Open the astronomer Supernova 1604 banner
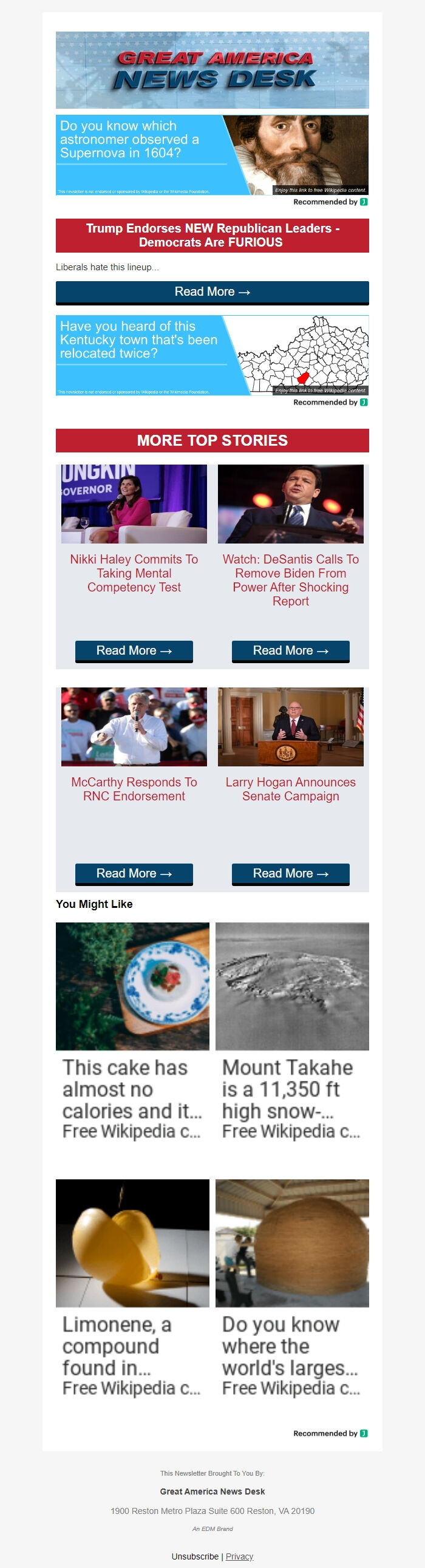 pyautogui.click(x=212, y=155)
